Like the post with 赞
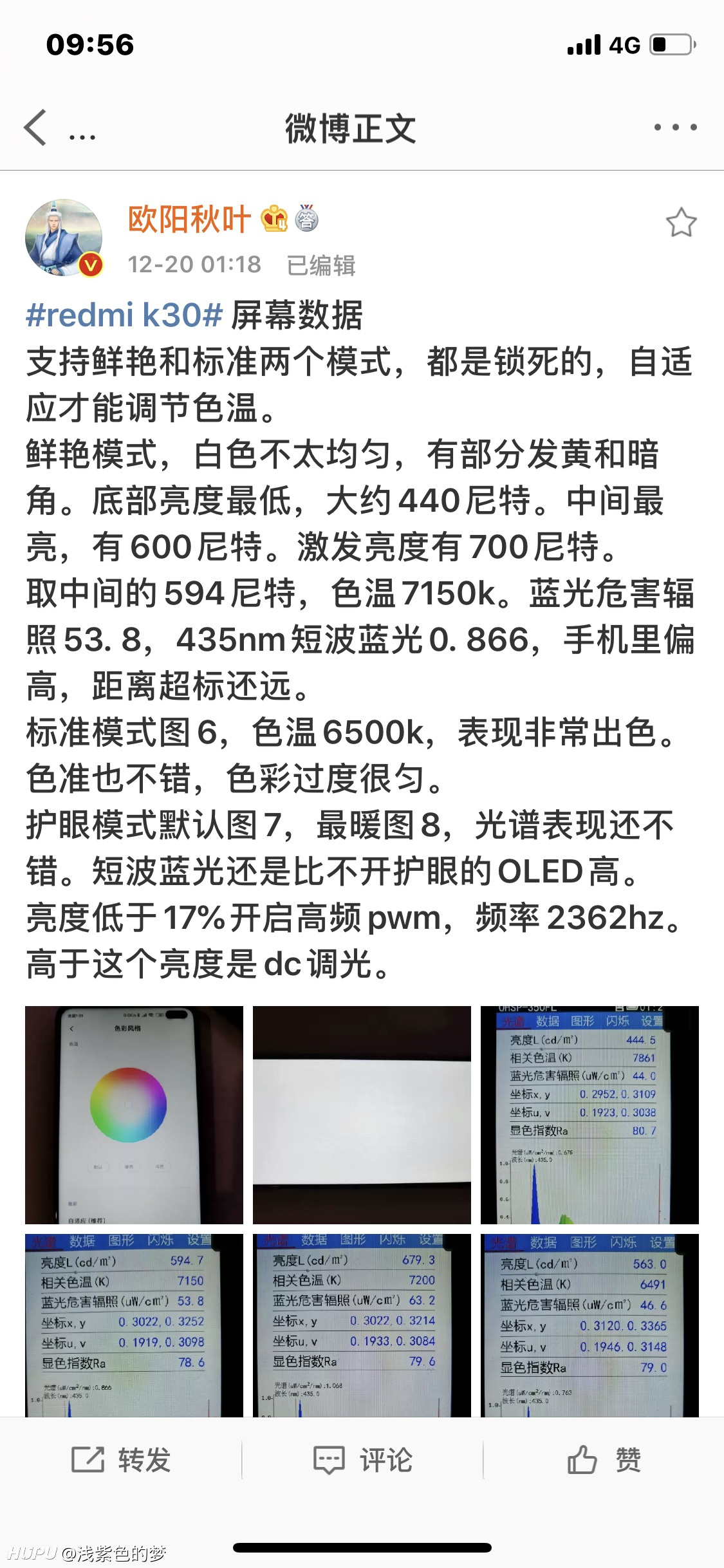The image size is (724, 1568). click(x=604, y=1460)
